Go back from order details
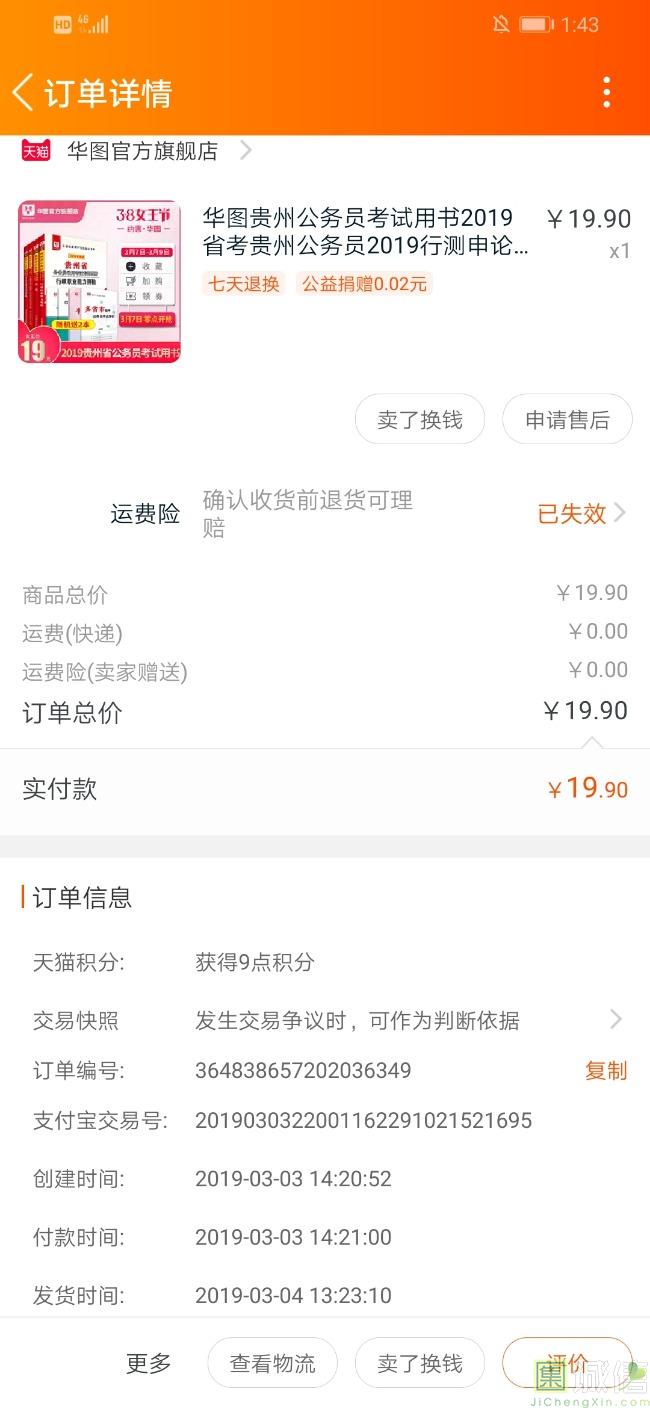The height and width of the screenshot is (1408, 650). pyautogui.click(x=23, y=93)
